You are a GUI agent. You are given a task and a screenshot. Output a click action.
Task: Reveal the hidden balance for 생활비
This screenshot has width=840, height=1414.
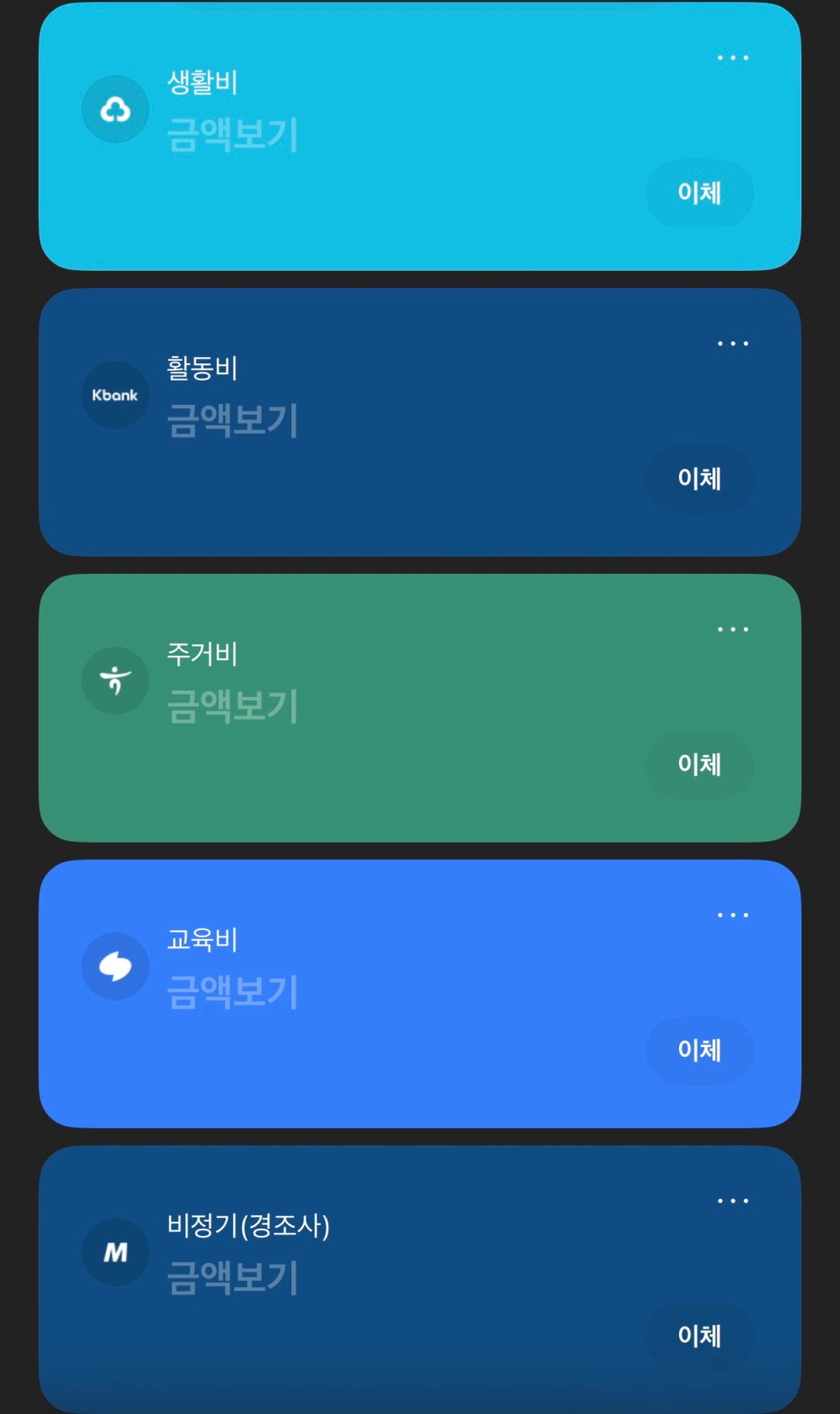[x=232, y=136]
